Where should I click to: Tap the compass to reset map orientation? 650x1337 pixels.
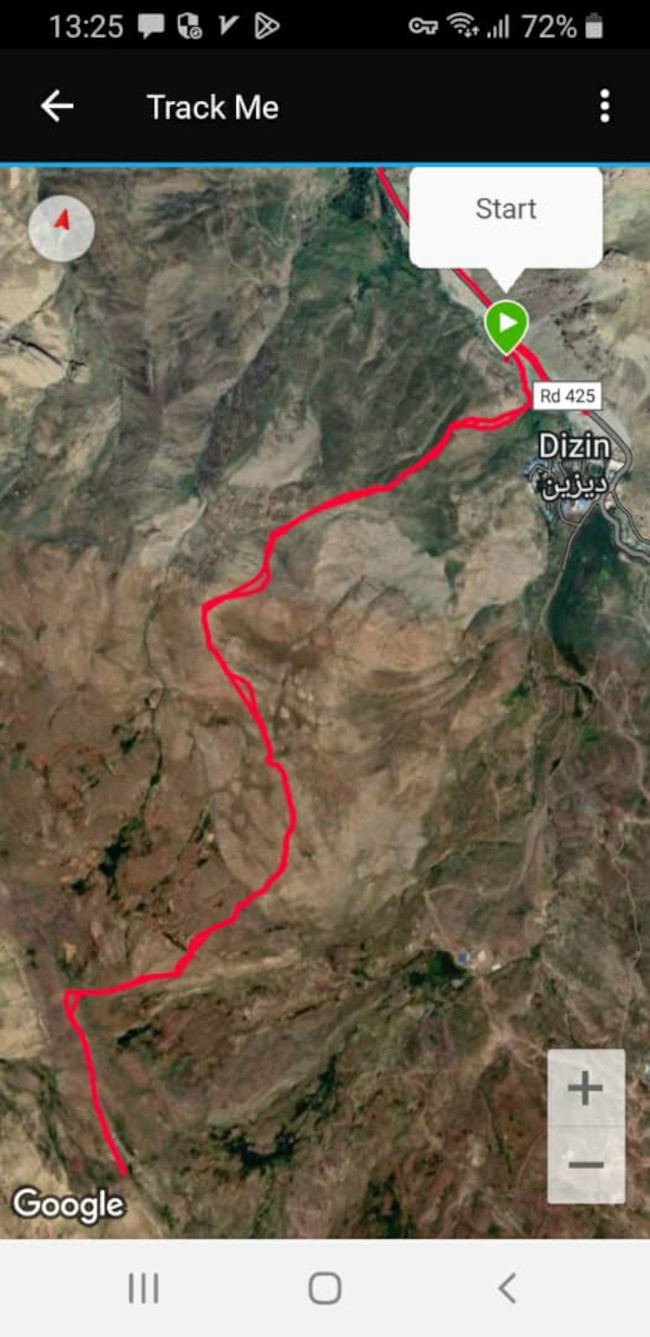click(62, 229)
